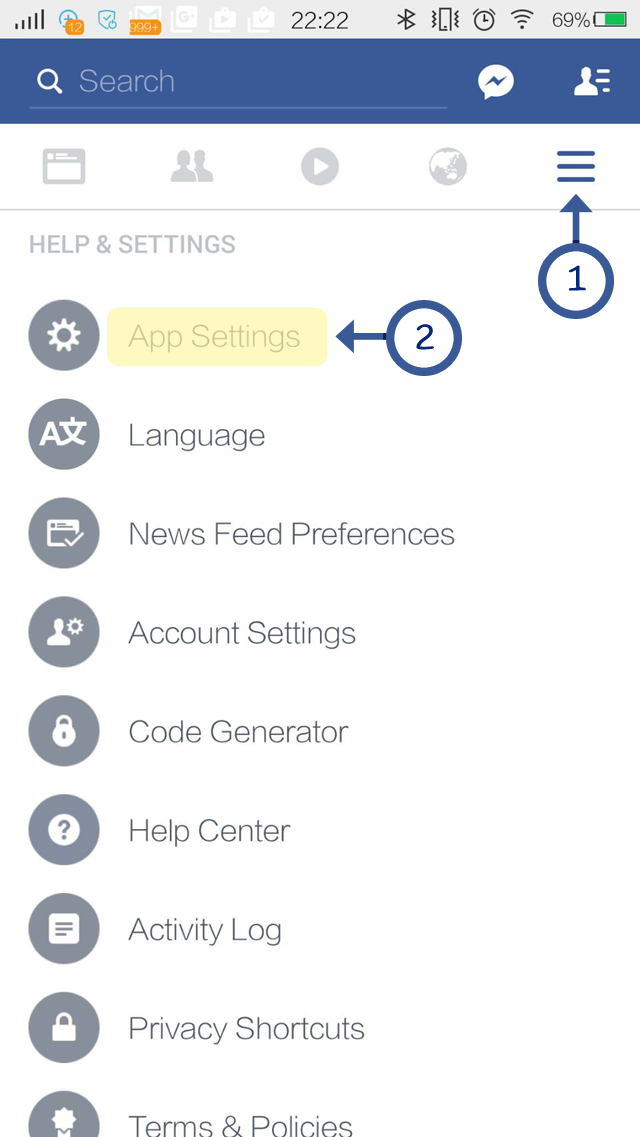Switch to the Videos tab

point(320,167)
